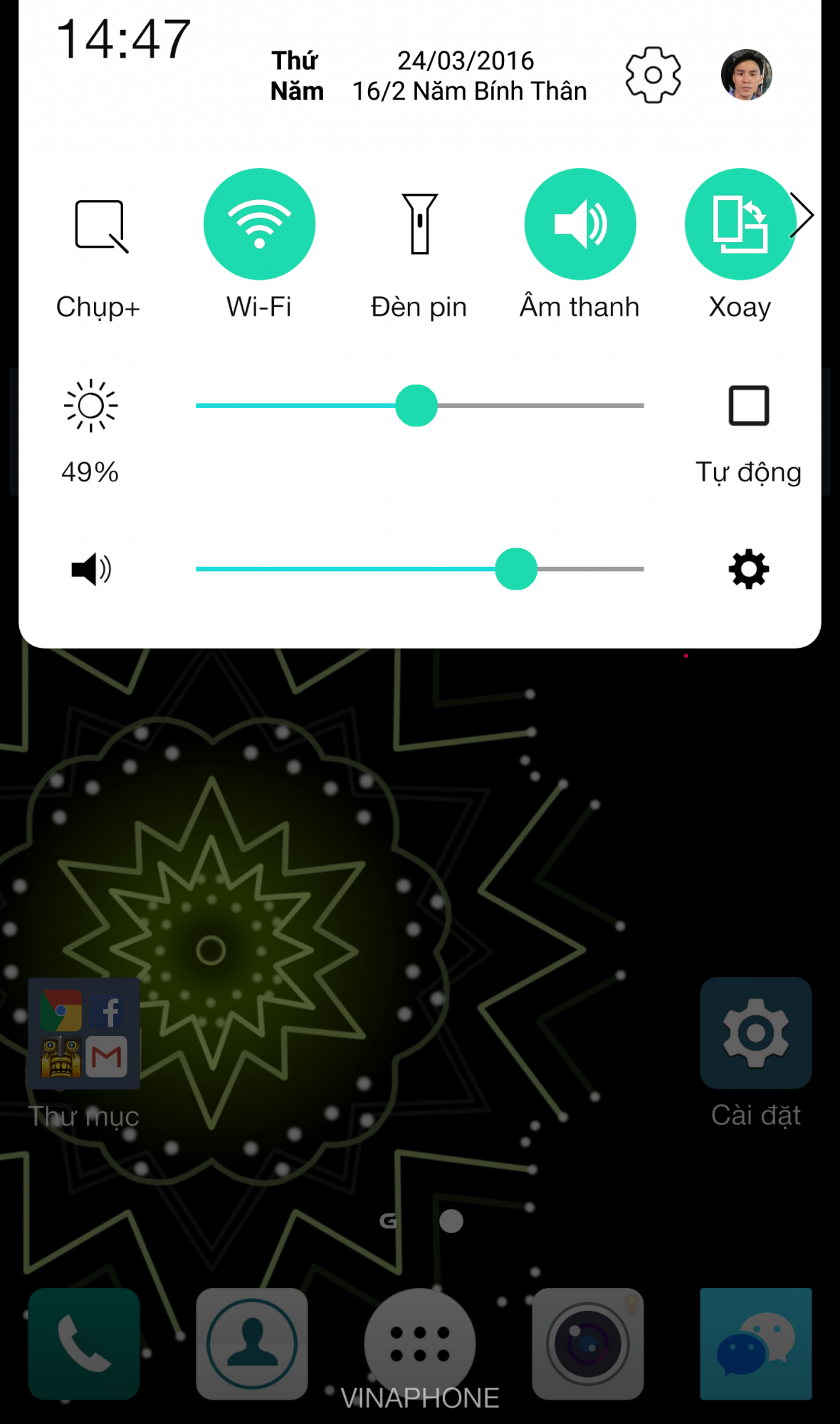Open the user profile avatar
The width and height of the screenshot is (840, 1424).
click(746, 74)
